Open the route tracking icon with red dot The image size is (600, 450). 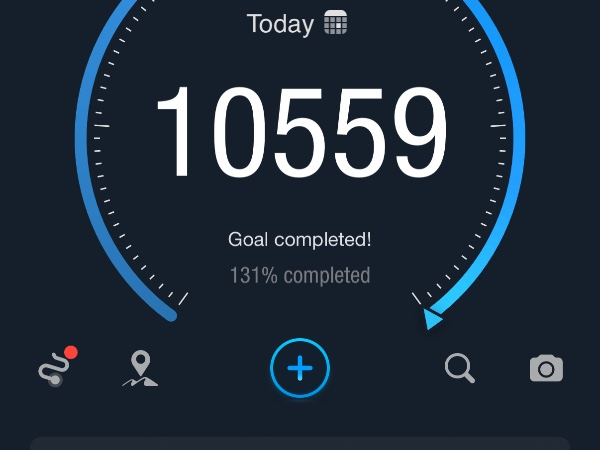tap(55, 369)
